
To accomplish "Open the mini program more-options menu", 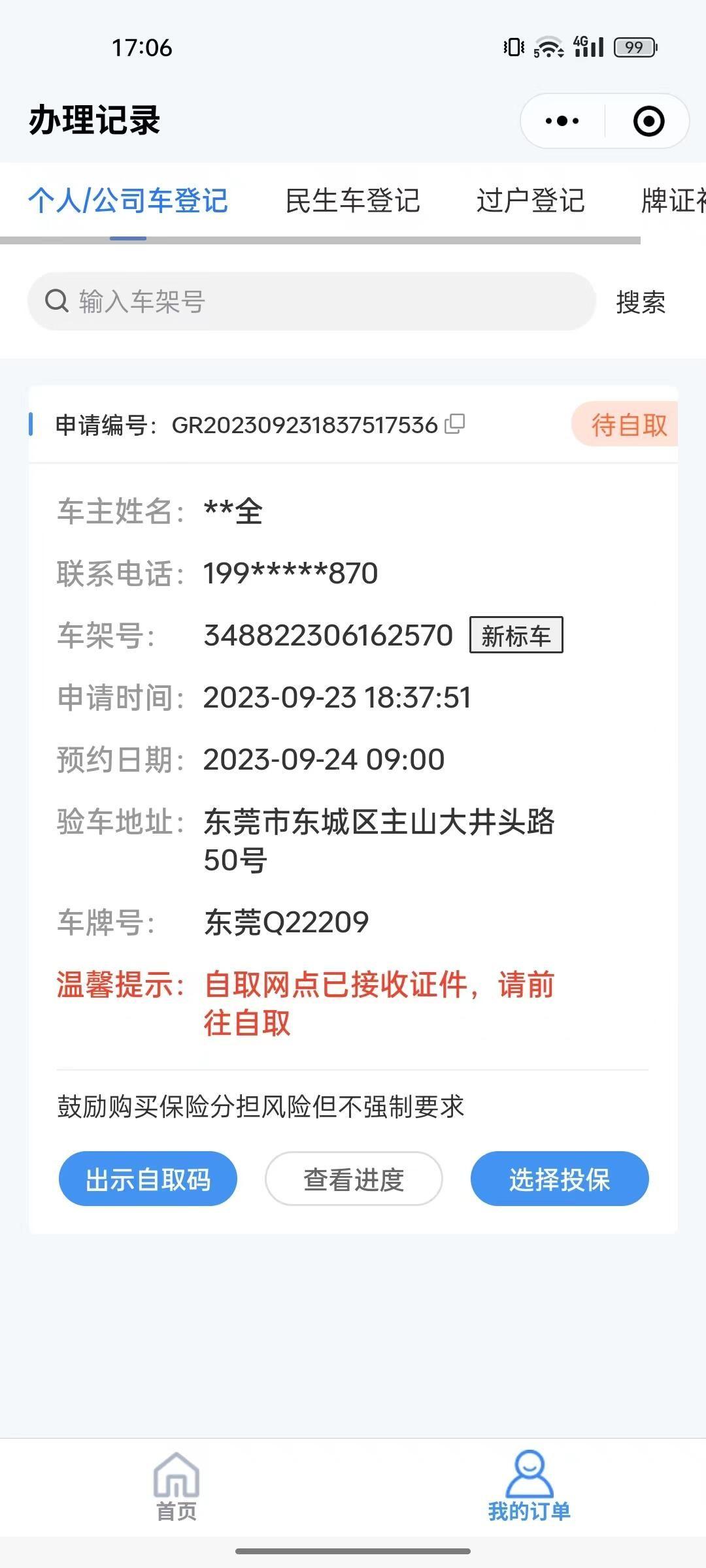I will pyautogui.click(x=562, y=121).
